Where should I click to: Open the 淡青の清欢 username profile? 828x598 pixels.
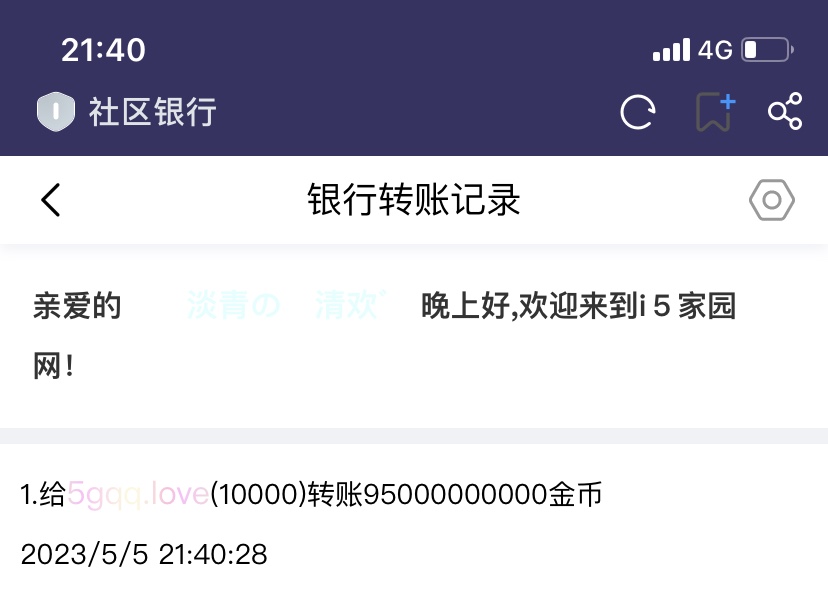[284, 305]
